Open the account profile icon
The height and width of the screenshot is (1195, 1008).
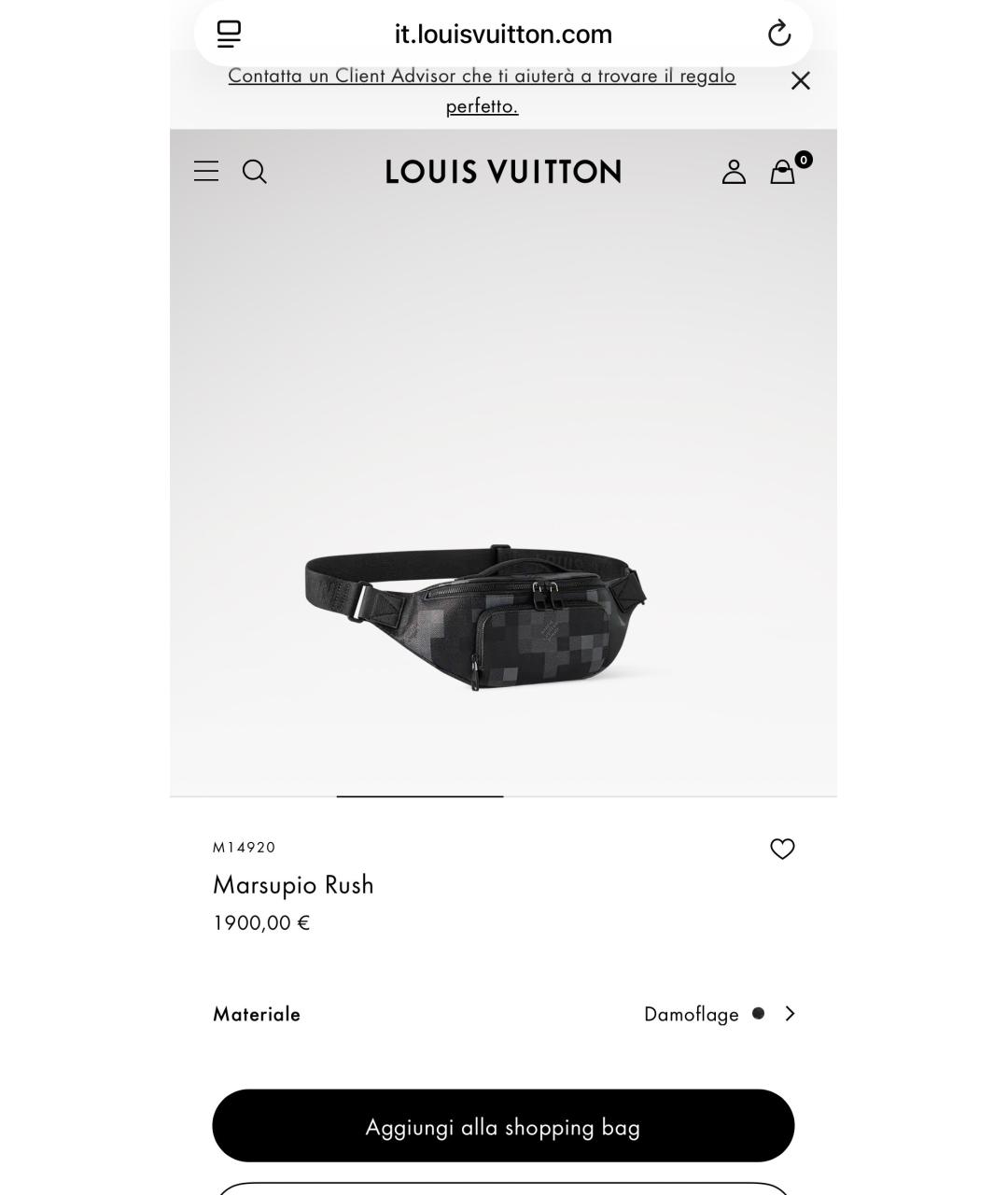(x=734, y=171)
